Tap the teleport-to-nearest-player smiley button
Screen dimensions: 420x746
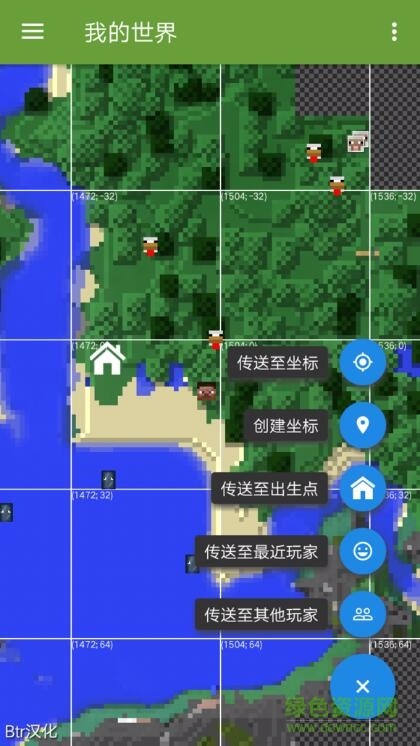[362, 551]
